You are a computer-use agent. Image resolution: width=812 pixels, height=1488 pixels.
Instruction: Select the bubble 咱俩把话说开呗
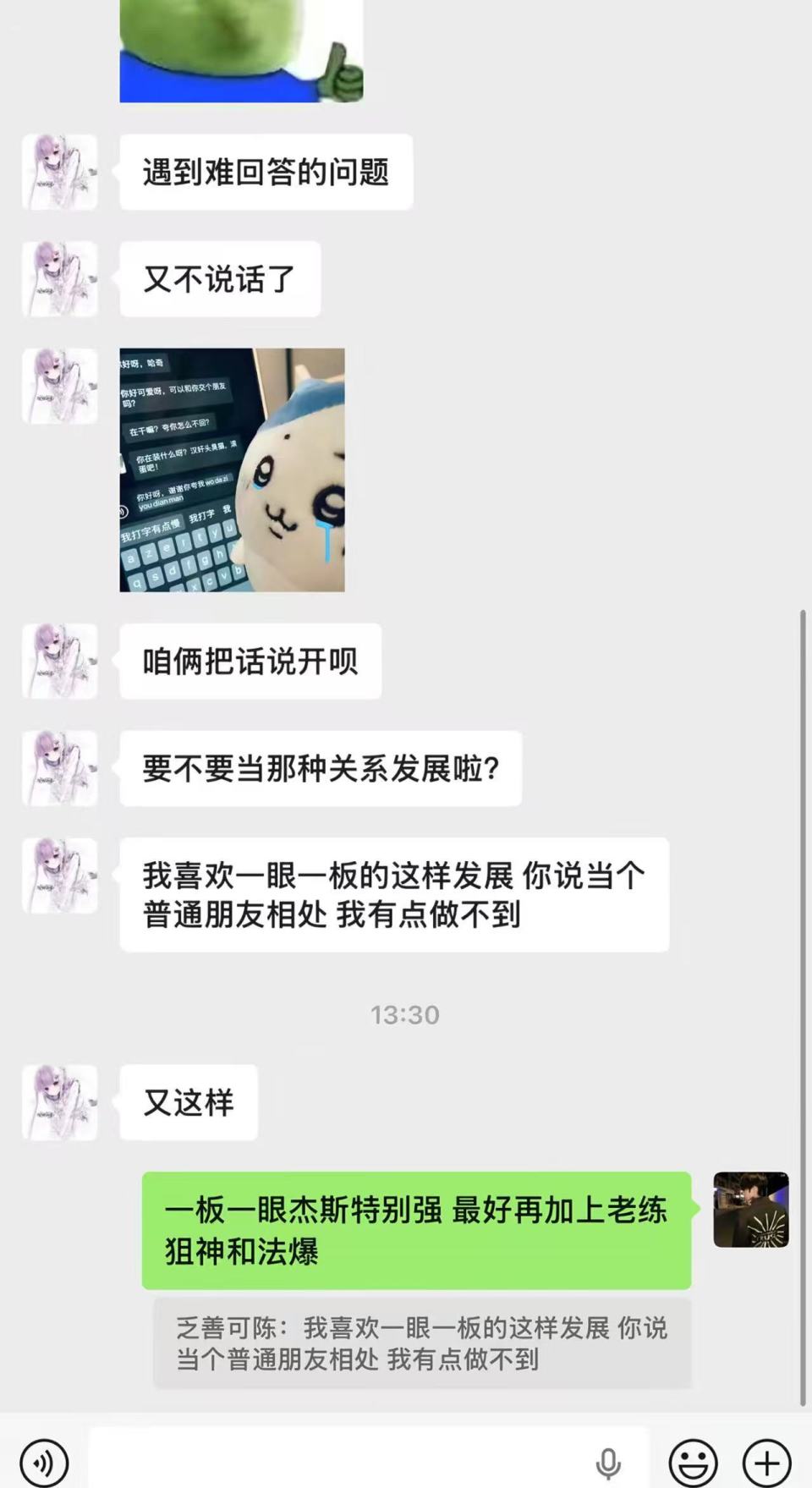(x=250, y=662)
